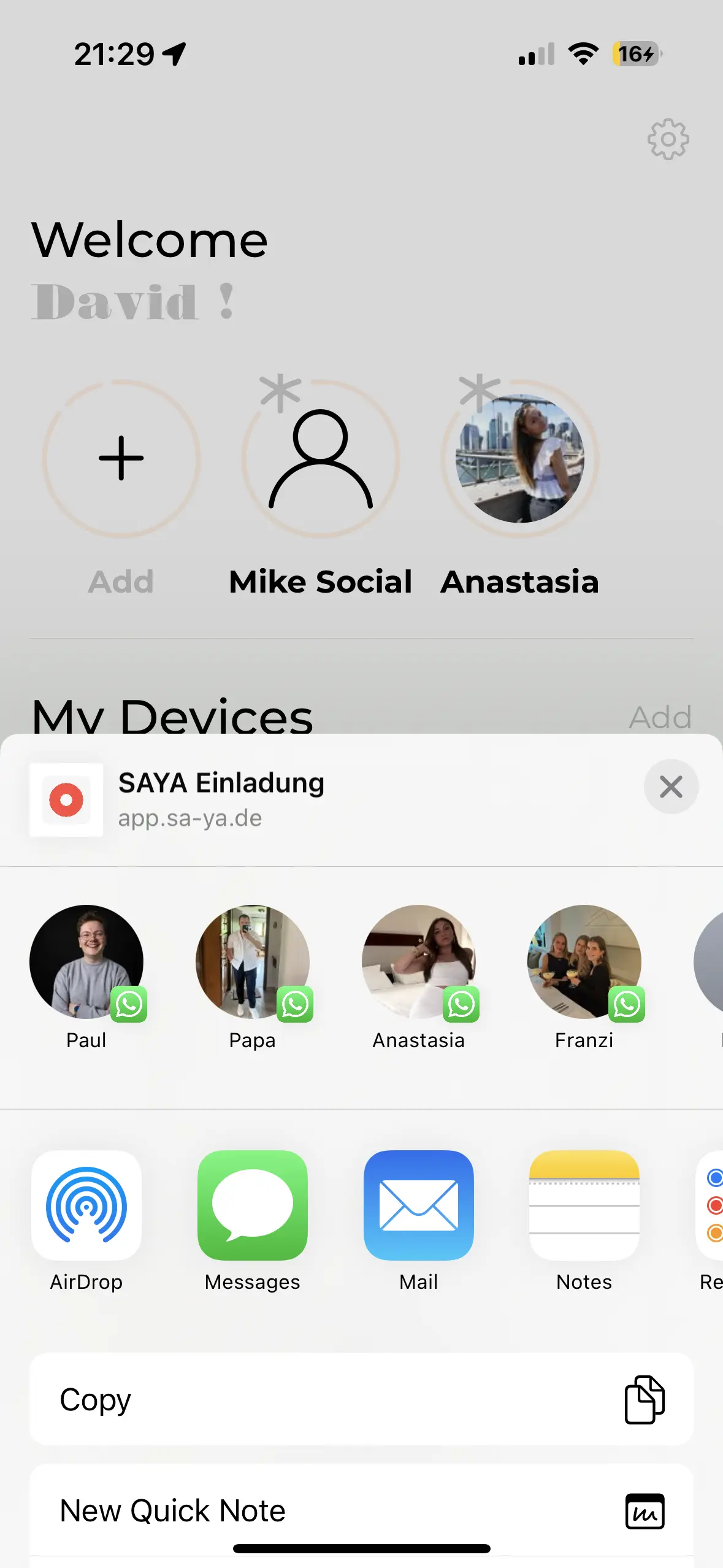The height and width of the screenshot is (1568, 723).
Task: Create a New Quick Note
Action: (361, 1510)
